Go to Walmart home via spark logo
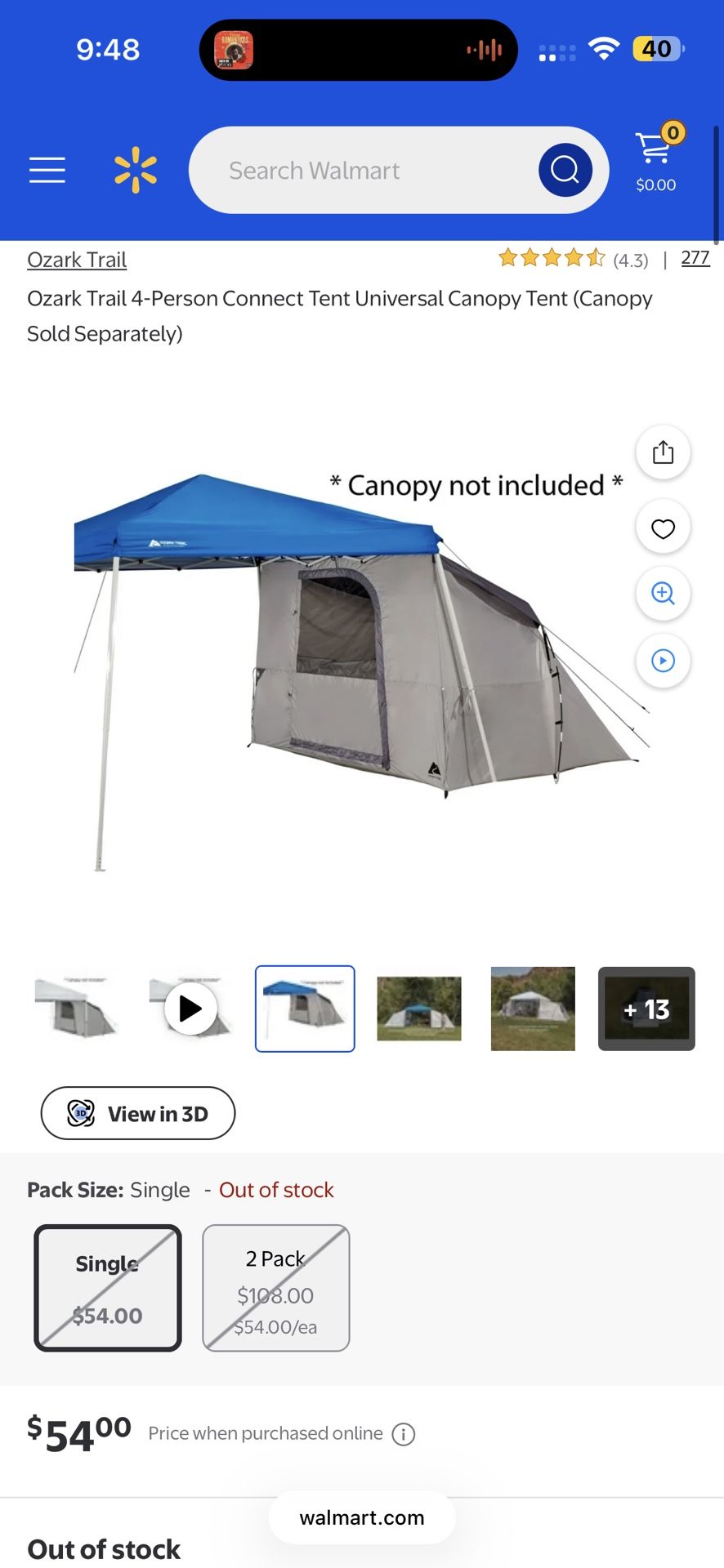Viewport: 724px width, 1568px height. pyautogui.click(x=135, y=170)
